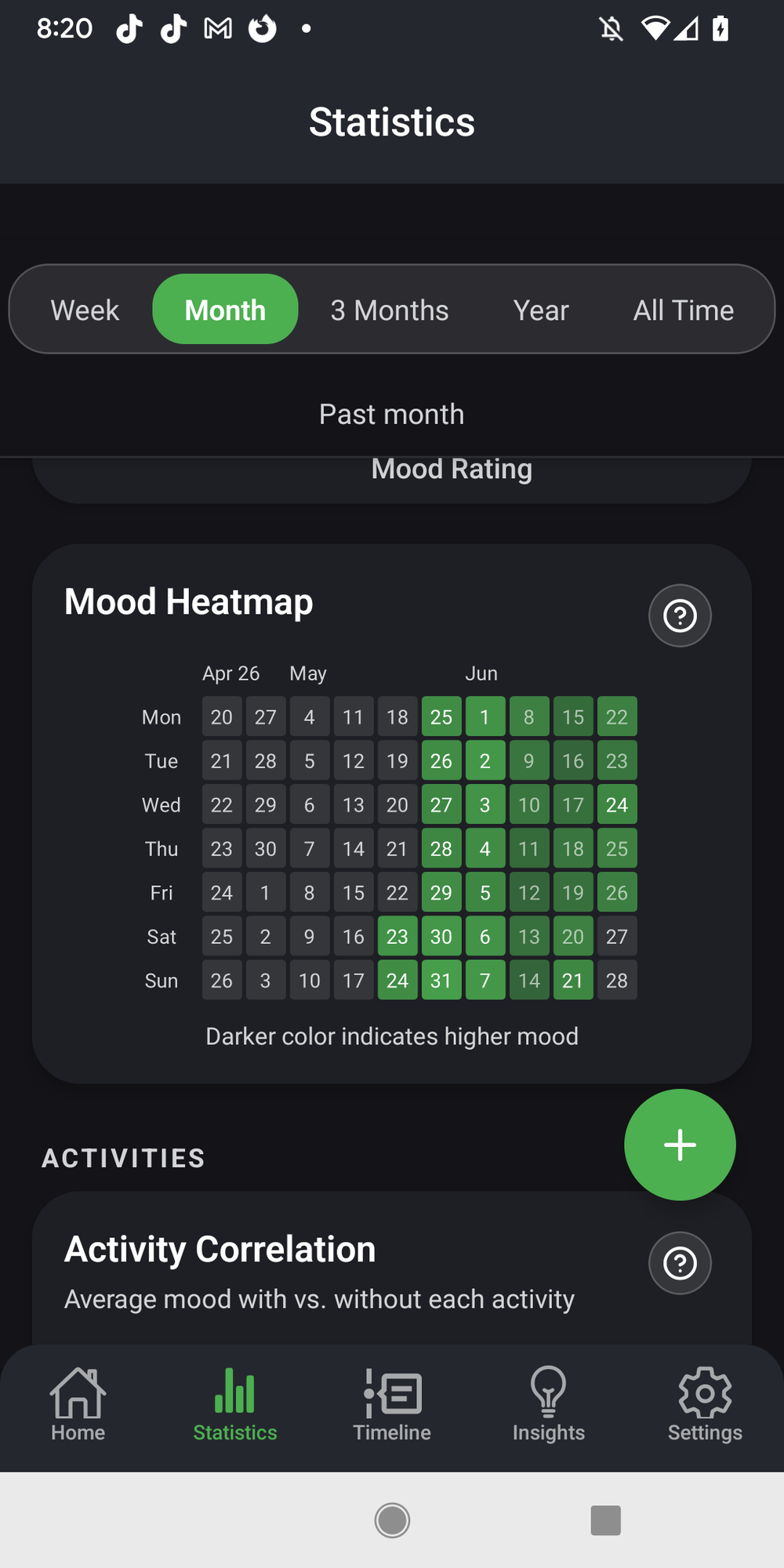The height and width of the screenshot is (1568, 784).
Task: Add a new entry with plus button
Action: point(680,1145)
